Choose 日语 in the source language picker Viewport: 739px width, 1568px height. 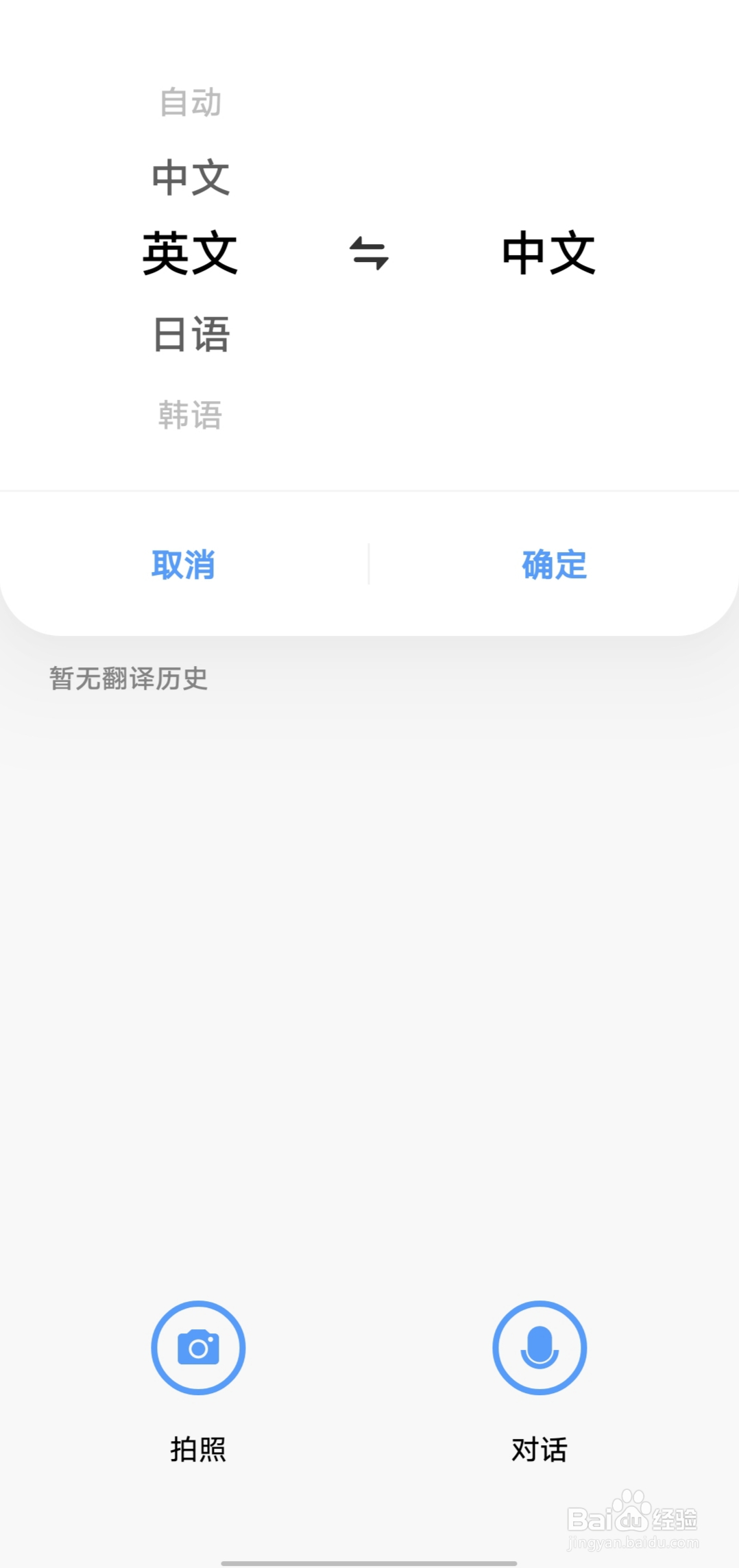point(191,335)
